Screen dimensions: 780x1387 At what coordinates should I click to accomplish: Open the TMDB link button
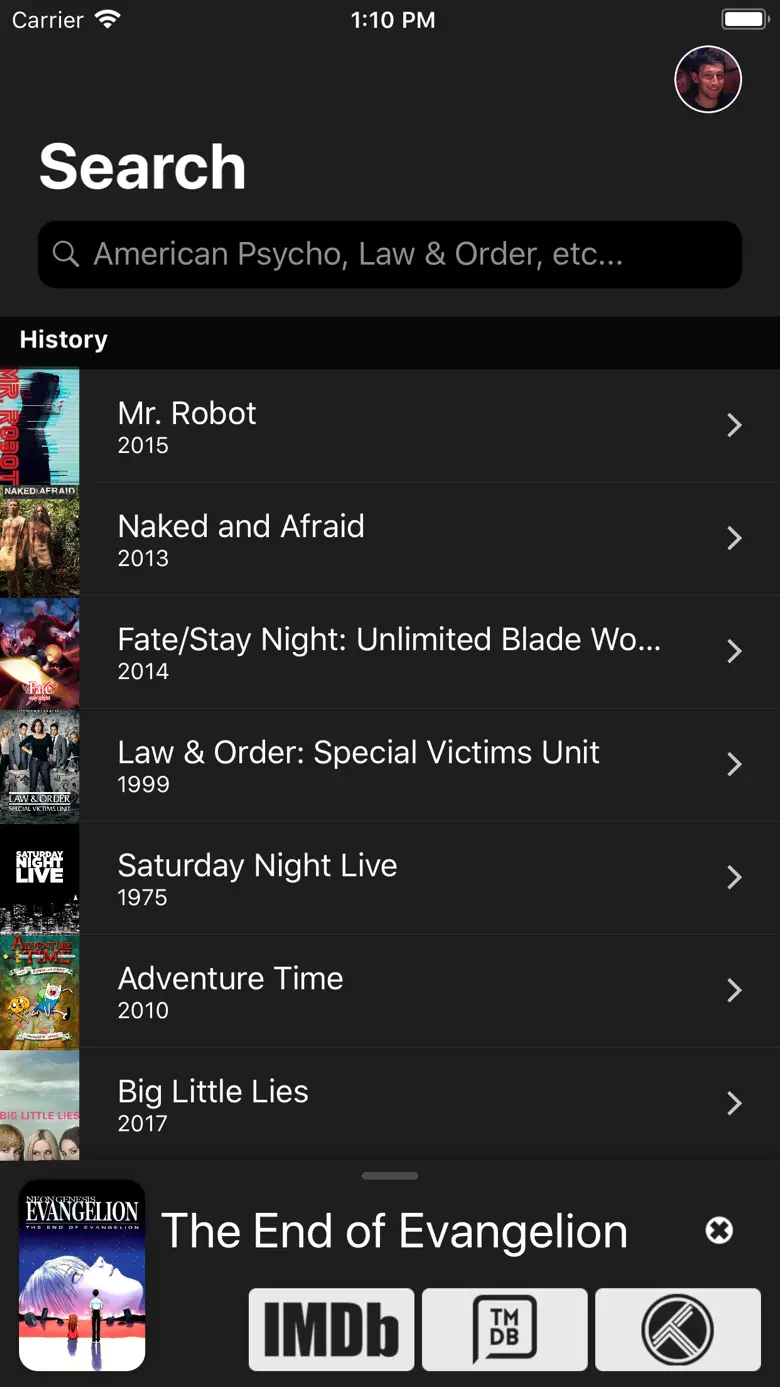[505, 1329]
